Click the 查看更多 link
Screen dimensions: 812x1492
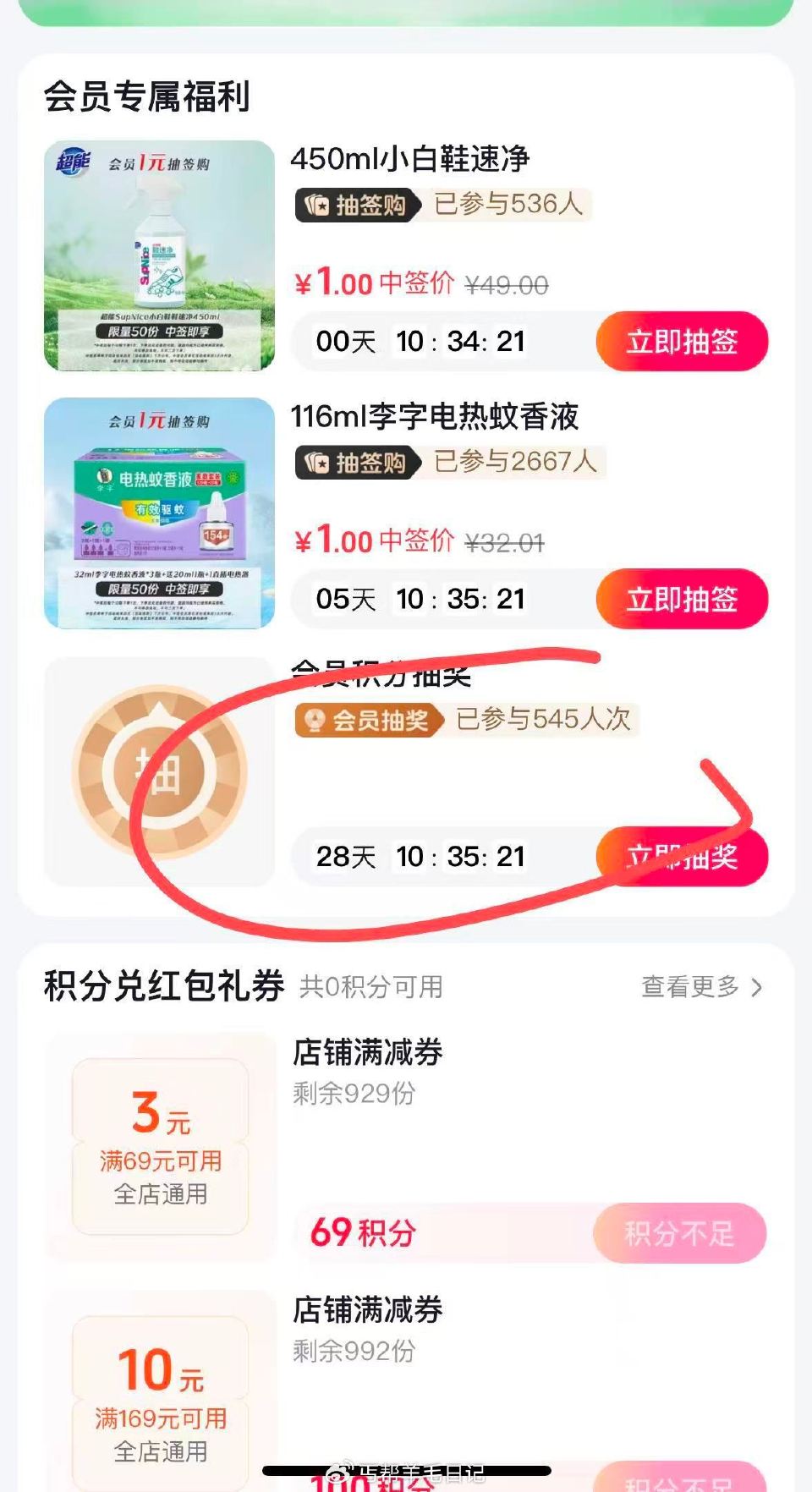point(689,985)
